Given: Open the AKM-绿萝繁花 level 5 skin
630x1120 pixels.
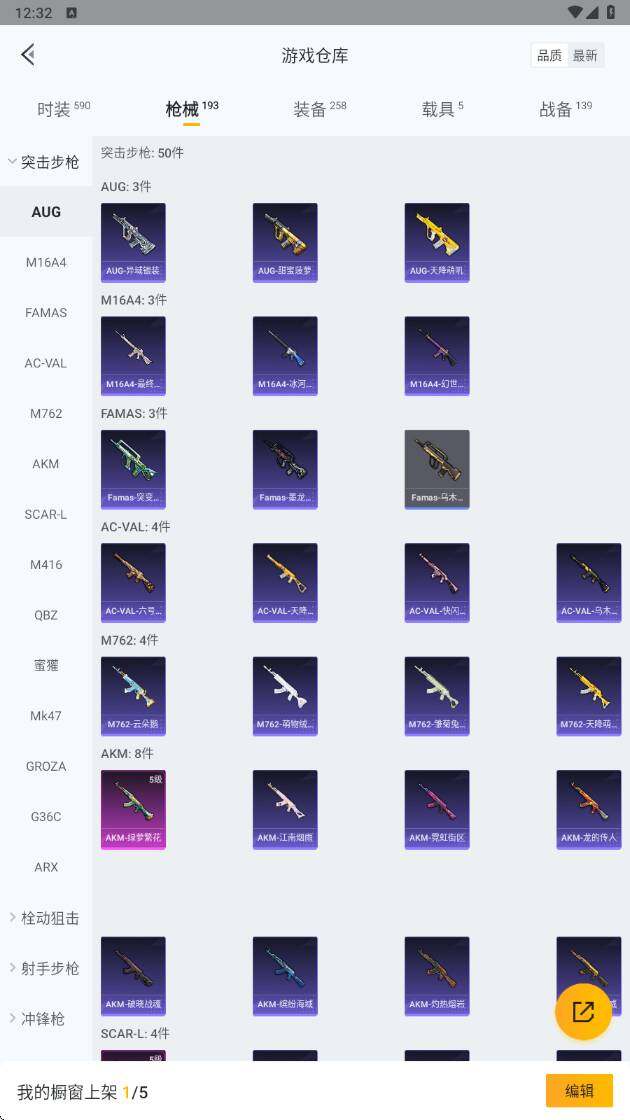Looking at the screenshot, I should click(x=133, y=809).
